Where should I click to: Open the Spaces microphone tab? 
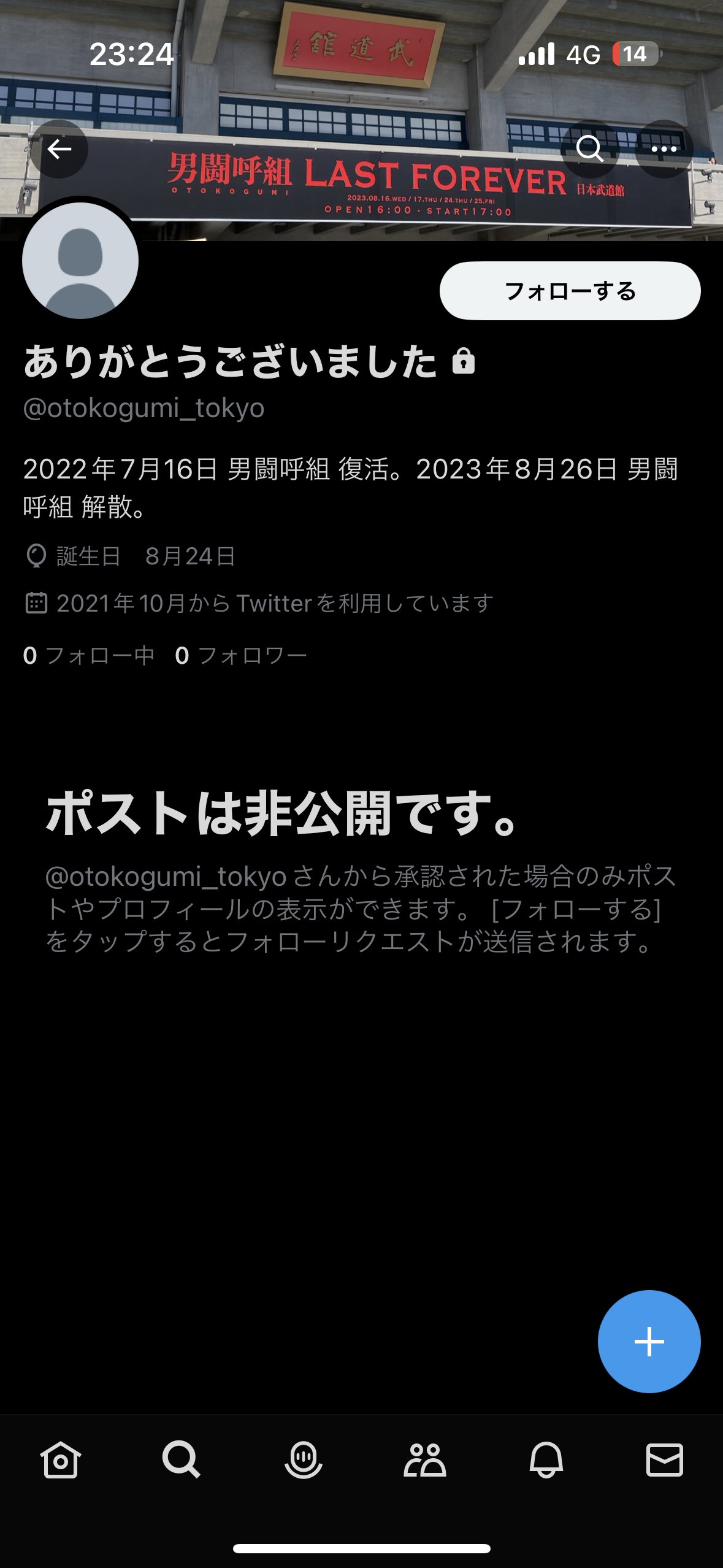tap(303, 1459)
